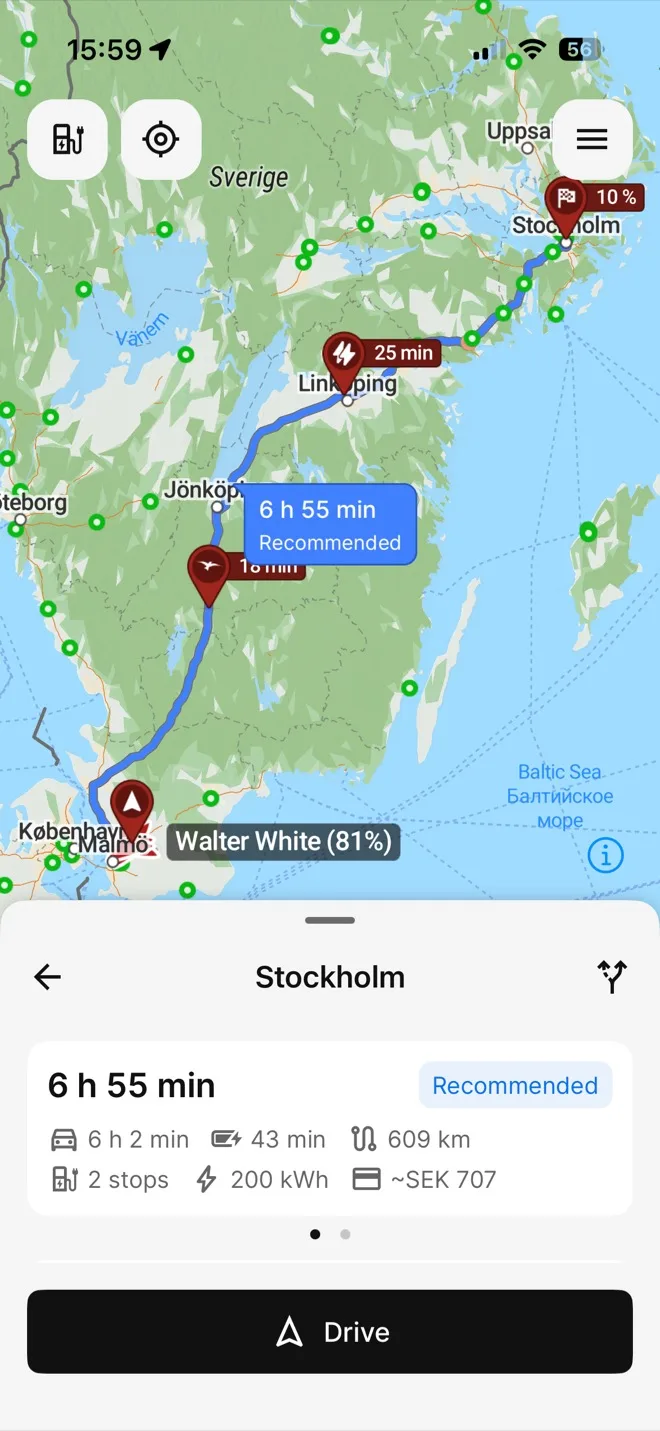Open the 6 h 55 min route card
This screenshot has width=660, height=1431.
(x=330, y=1128)
